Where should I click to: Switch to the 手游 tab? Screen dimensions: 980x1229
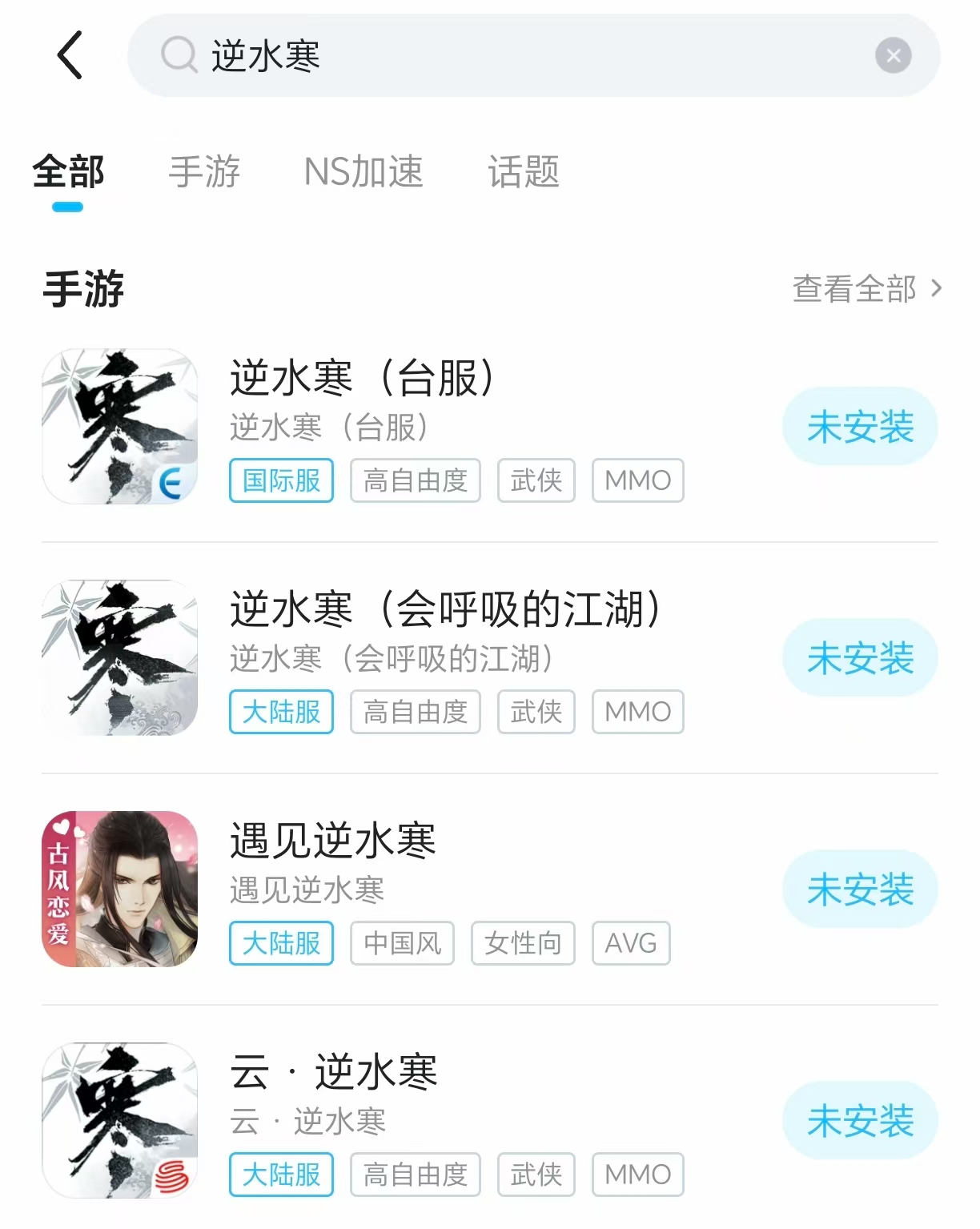(x=204, y=172)
